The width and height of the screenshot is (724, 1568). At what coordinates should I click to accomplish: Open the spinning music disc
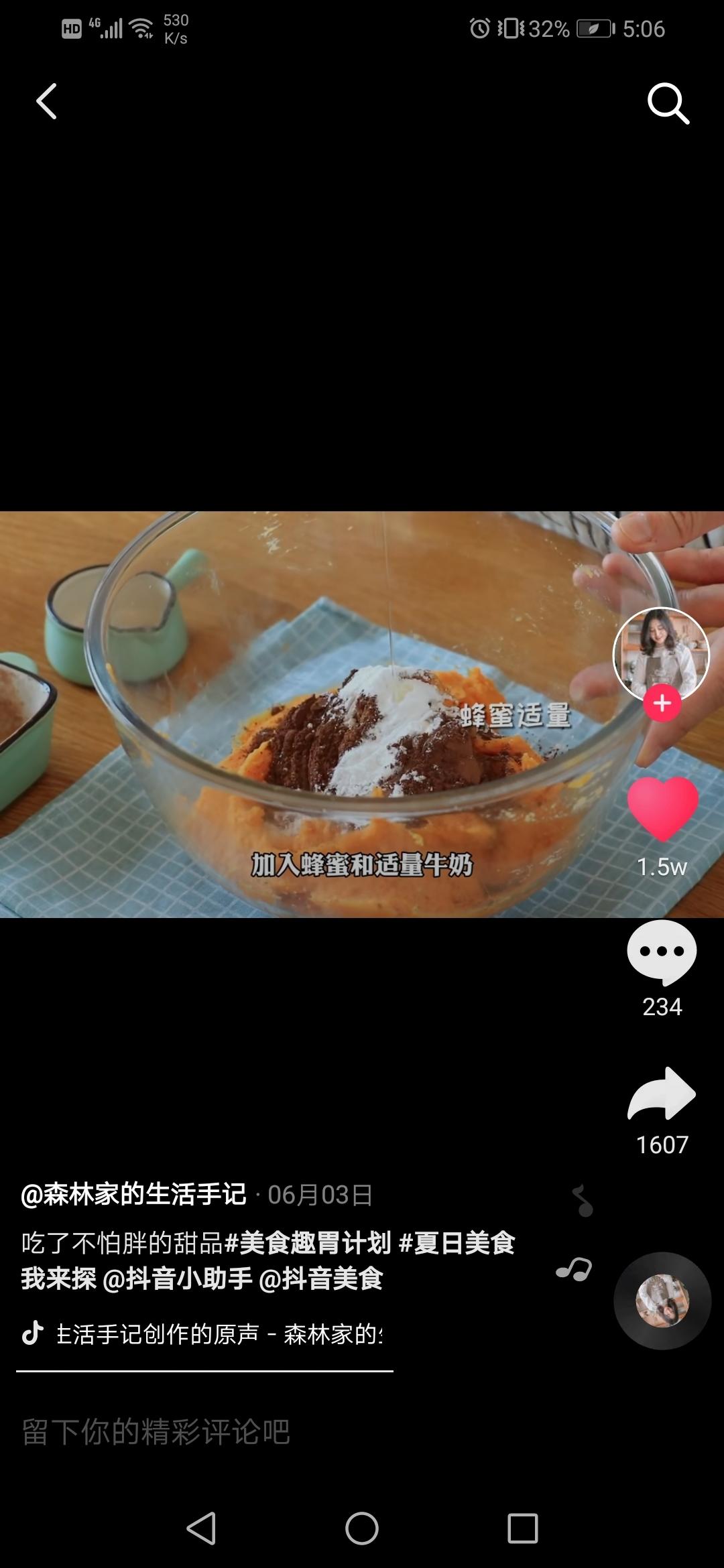pyautogui.click(x=662, y=1301)
